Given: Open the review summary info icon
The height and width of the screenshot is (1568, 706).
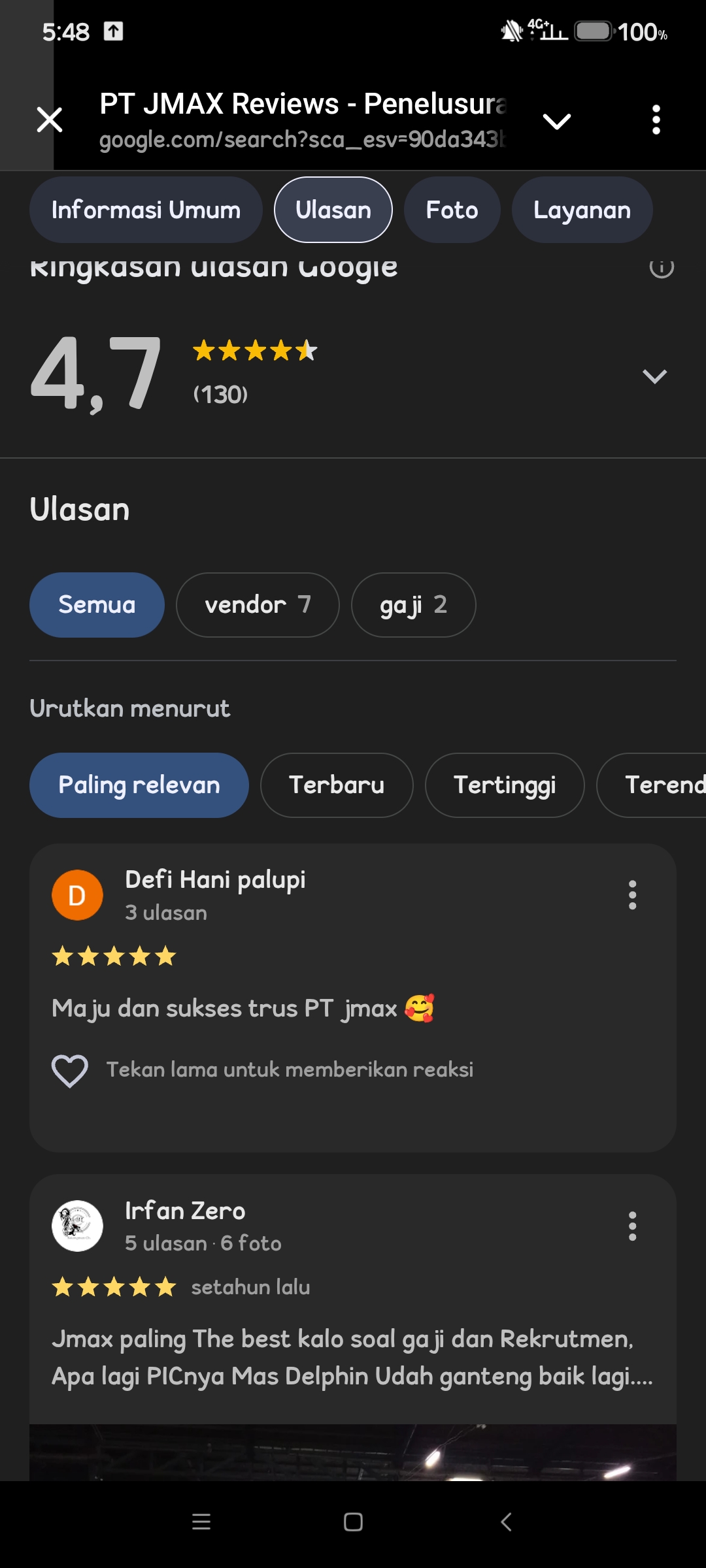Looking at the screenshot, I should pos(661,267).
